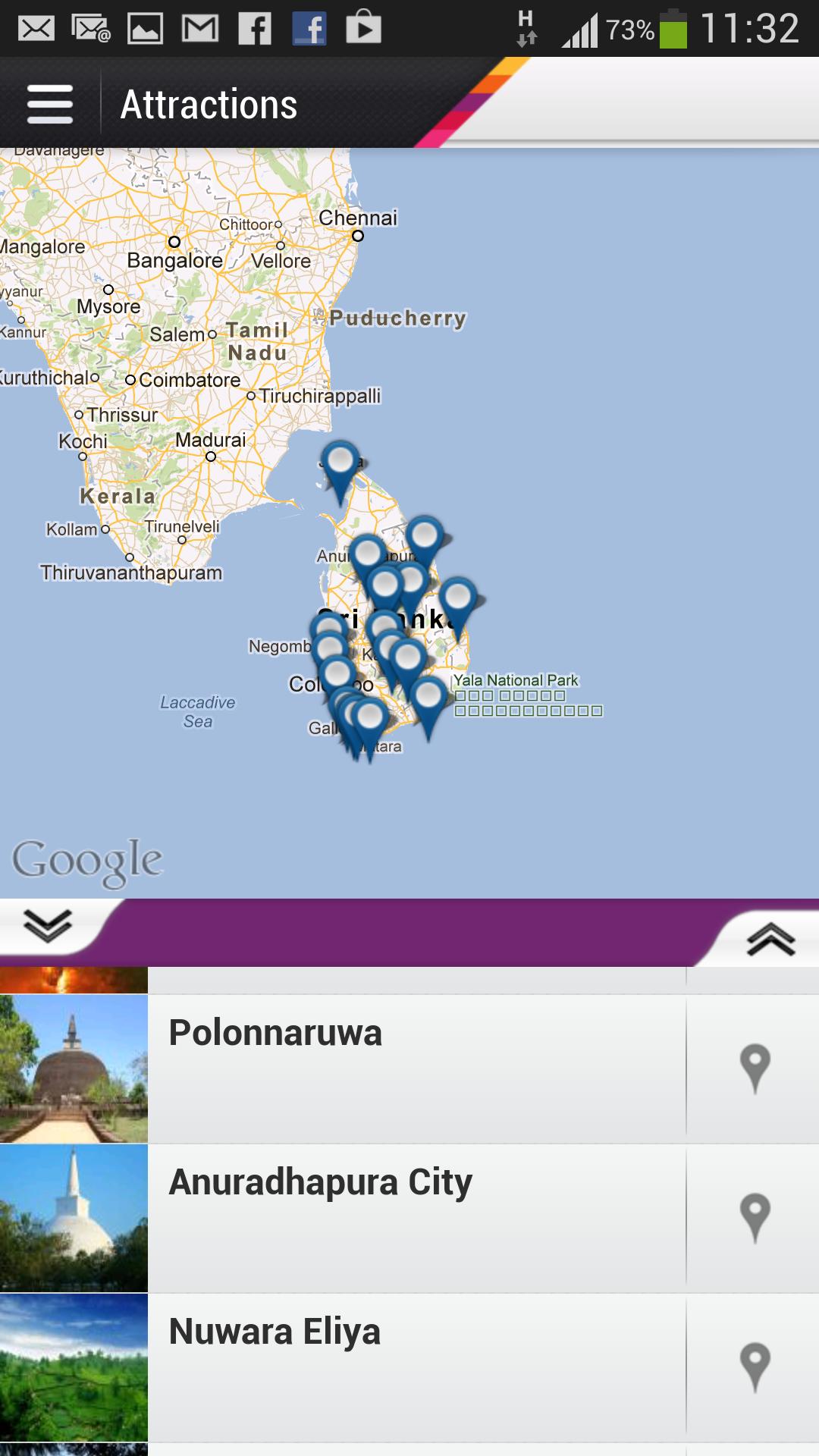Pin Nuwara Eliya on the map

(x=754, y=1367)
